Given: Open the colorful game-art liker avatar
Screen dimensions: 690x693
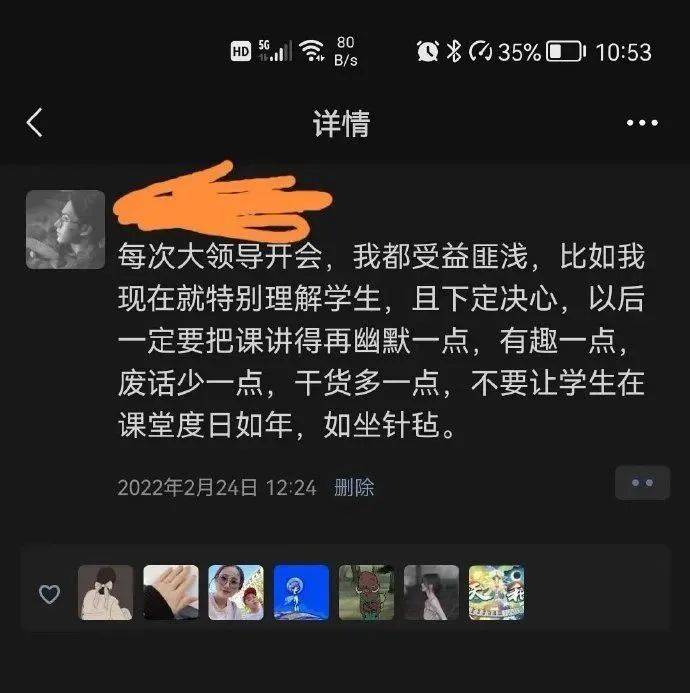Looking at the screenshot, I should tap(496, 592).
